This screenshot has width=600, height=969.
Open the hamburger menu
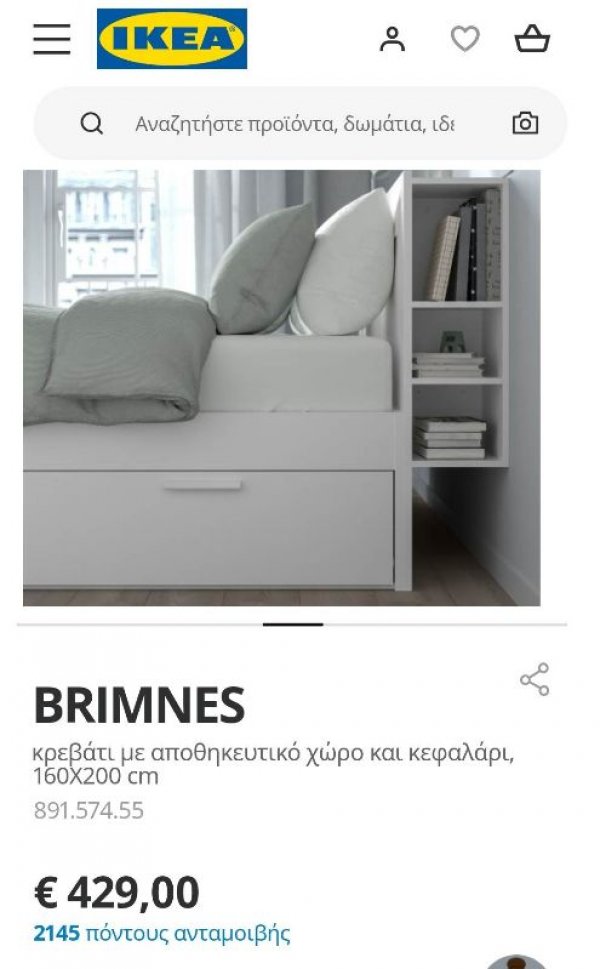tap(51, 39)
